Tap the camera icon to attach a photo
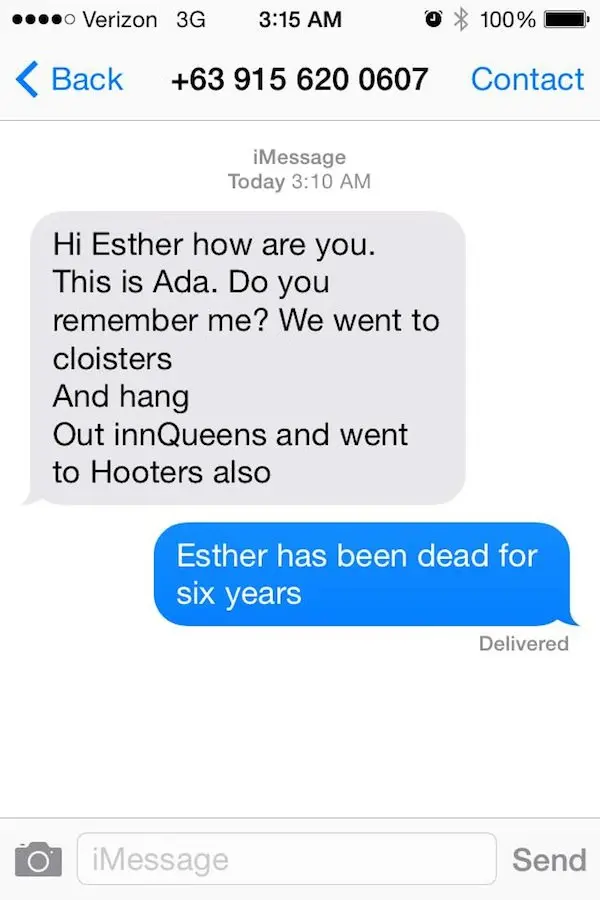 coord(38,858)
